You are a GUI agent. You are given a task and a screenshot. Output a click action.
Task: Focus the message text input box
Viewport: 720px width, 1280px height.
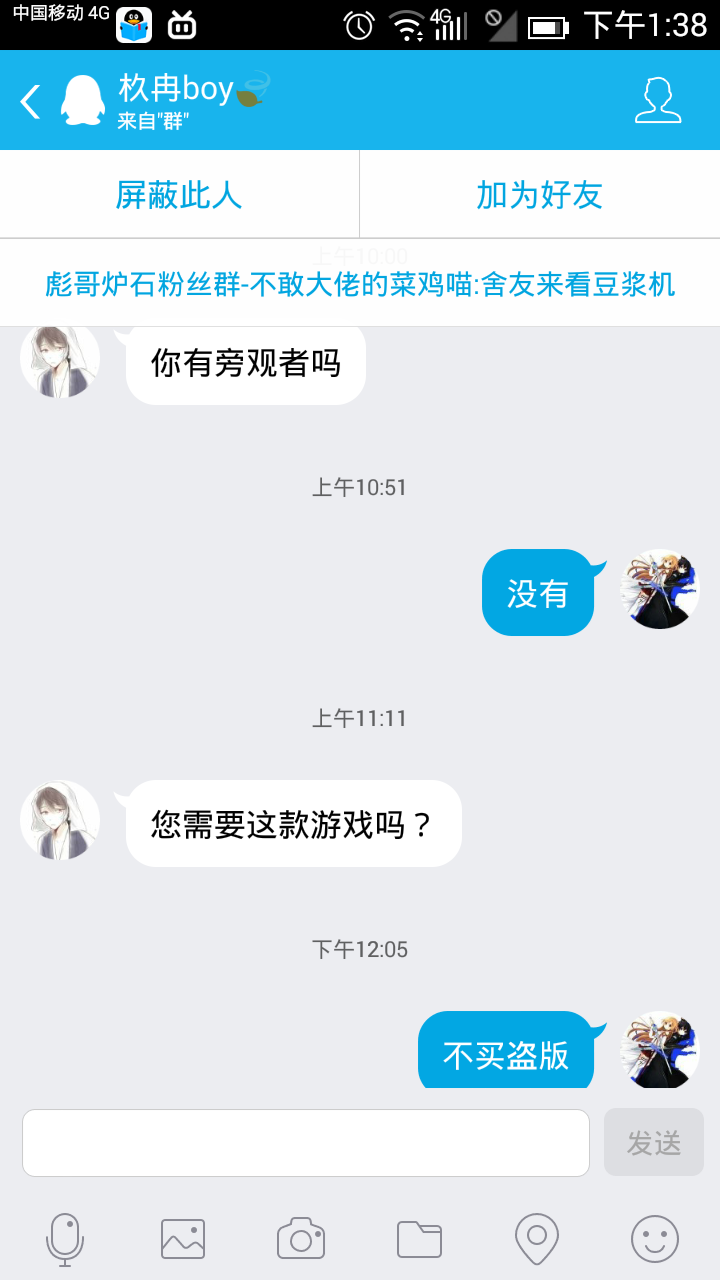[306, 1143]
